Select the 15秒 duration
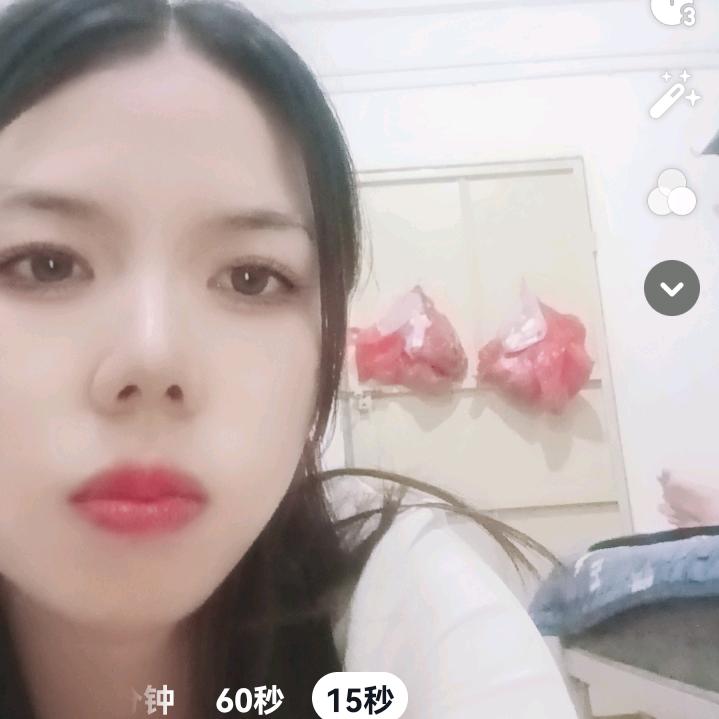This screenshot has width=719, height=719. [x=359, y=699]
